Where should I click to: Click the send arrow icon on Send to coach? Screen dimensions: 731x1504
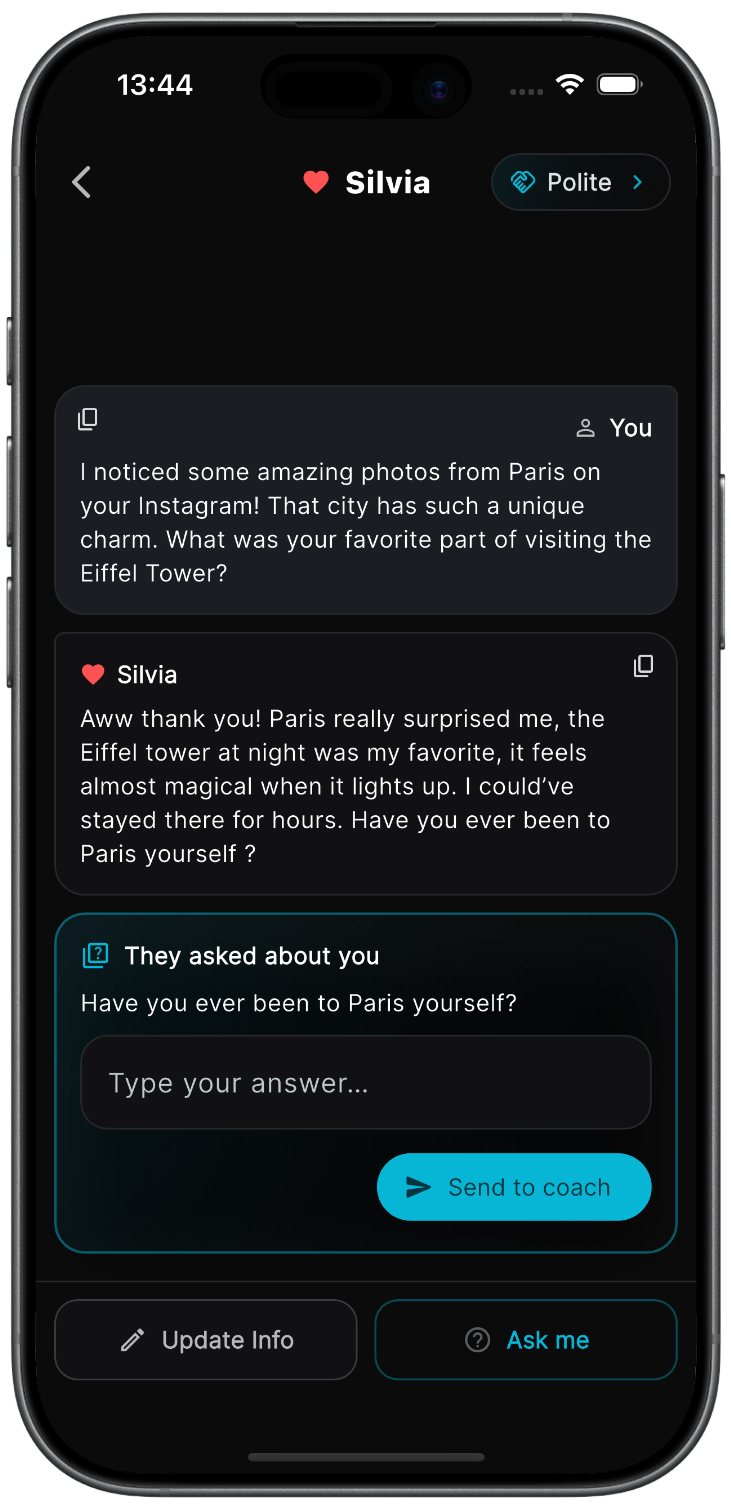tap(416, 1187)
